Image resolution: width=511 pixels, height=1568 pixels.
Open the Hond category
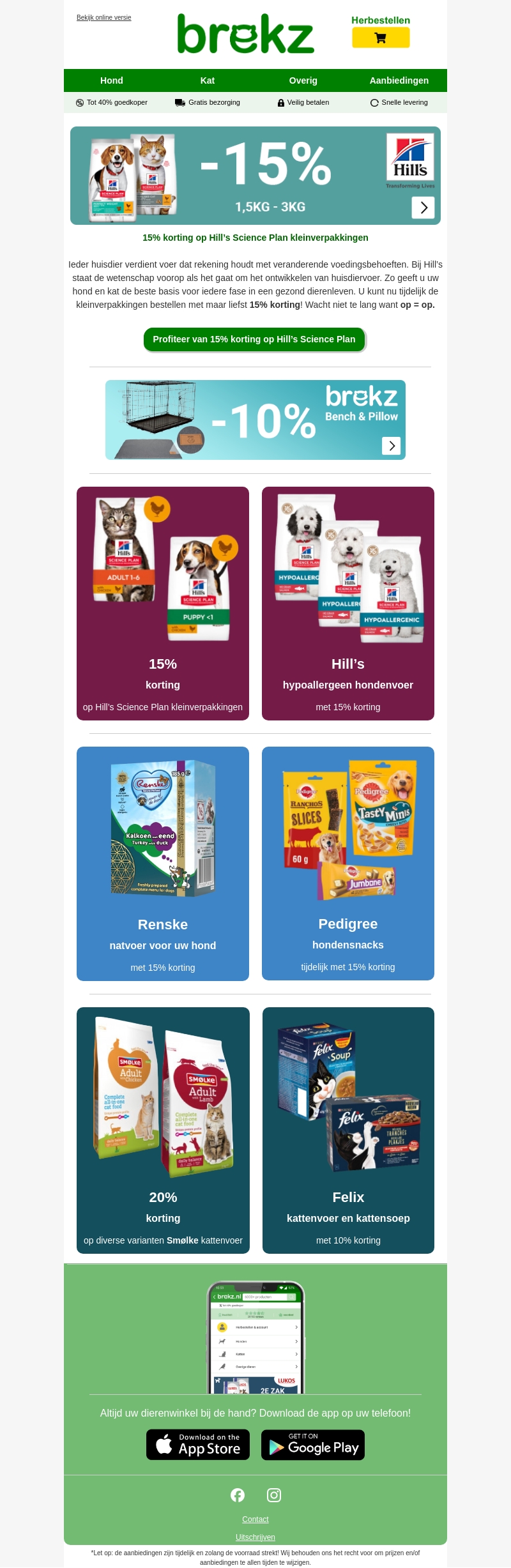(x=111, y=80)
